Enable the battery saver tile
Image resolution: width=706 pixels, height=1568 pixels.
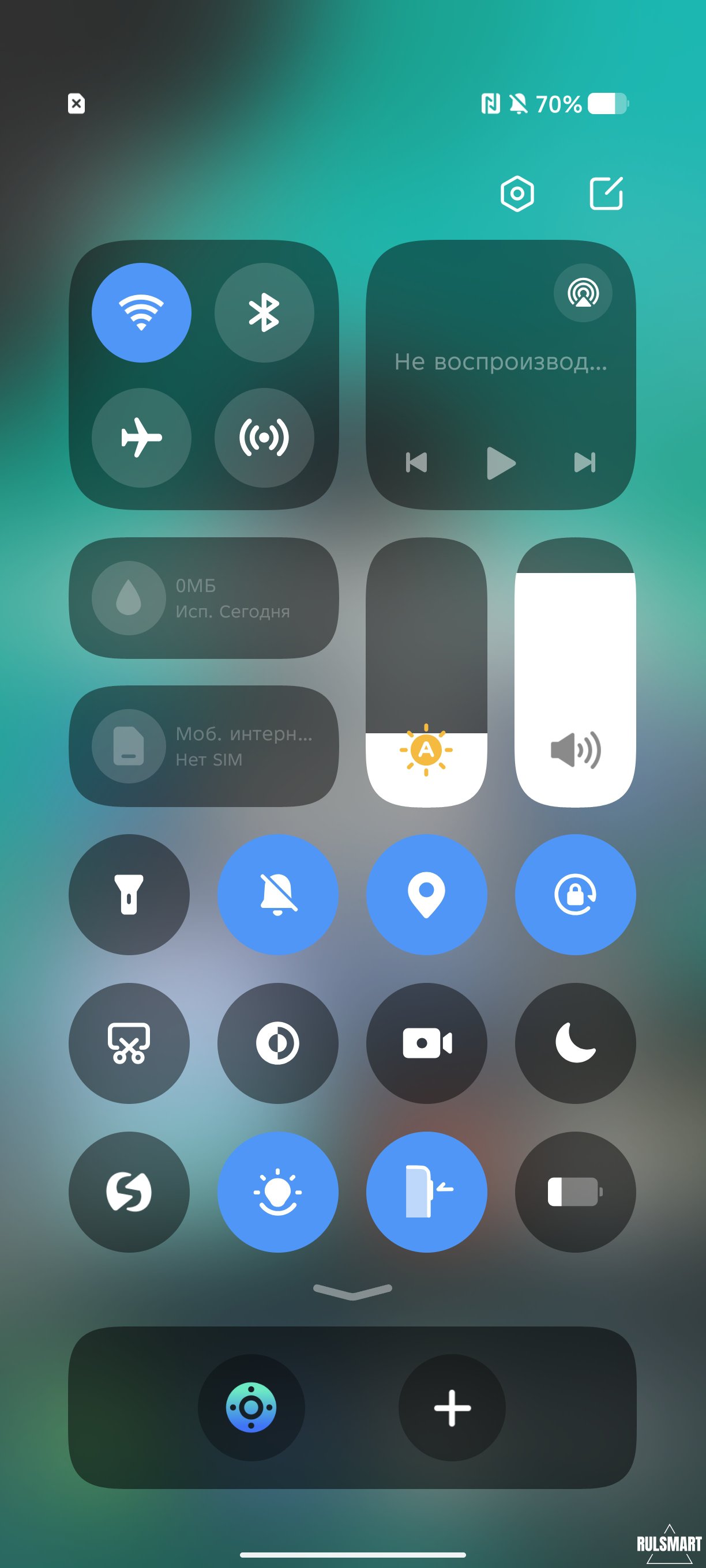(x=575, y=1191)
